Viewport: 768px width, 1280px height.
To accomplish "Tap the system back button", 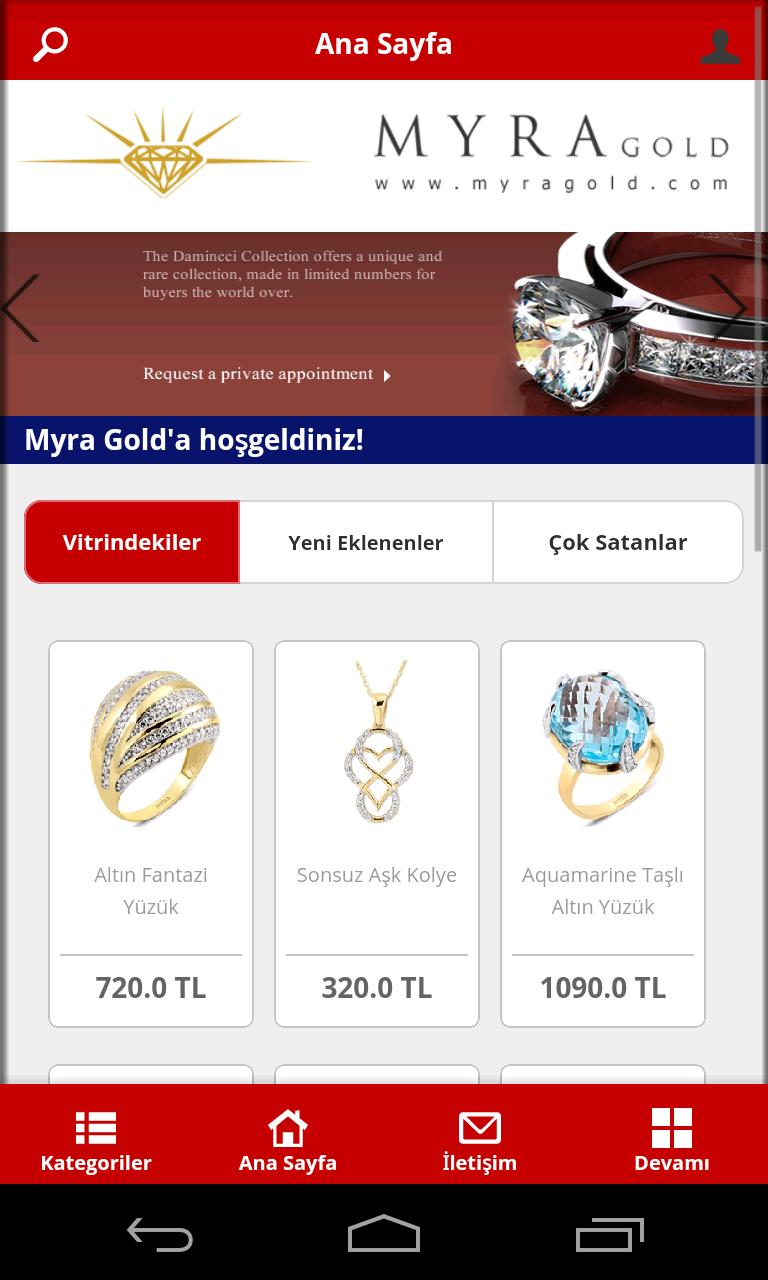I will (x=160, y=1235).
